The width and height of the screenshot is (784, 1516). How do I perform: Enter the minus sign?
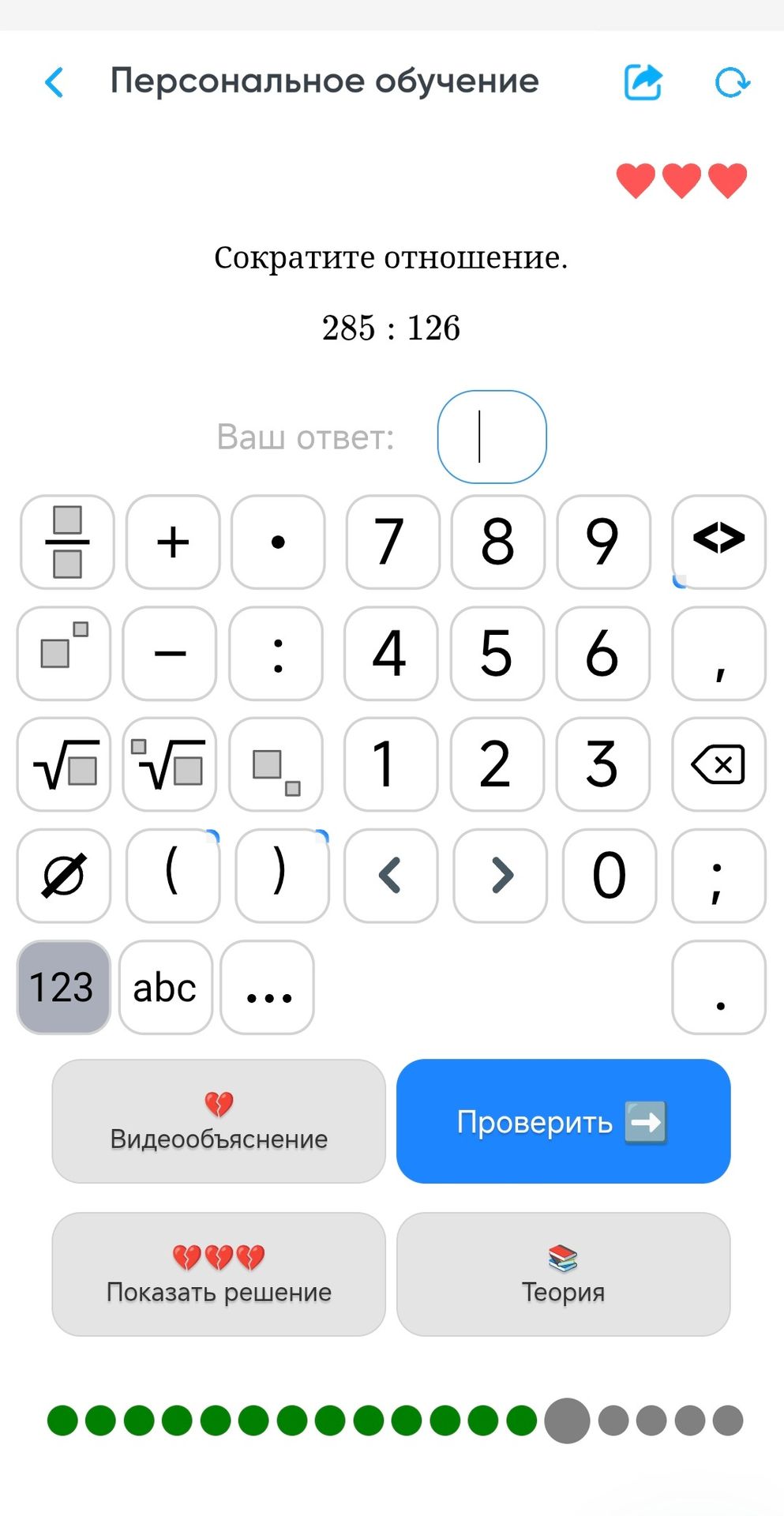(170, 654)
